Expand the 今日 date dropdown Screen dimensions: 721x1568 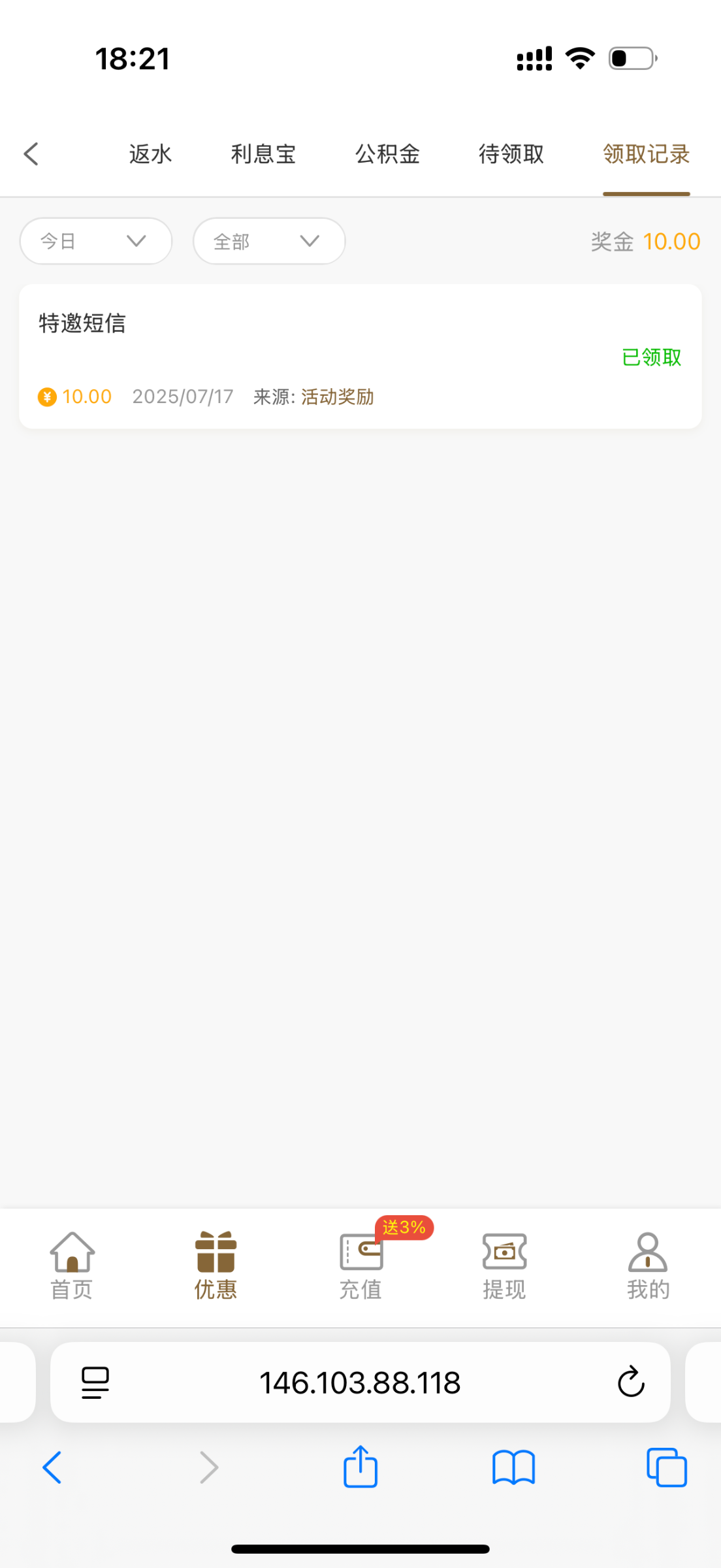click(x=96, y=241)
